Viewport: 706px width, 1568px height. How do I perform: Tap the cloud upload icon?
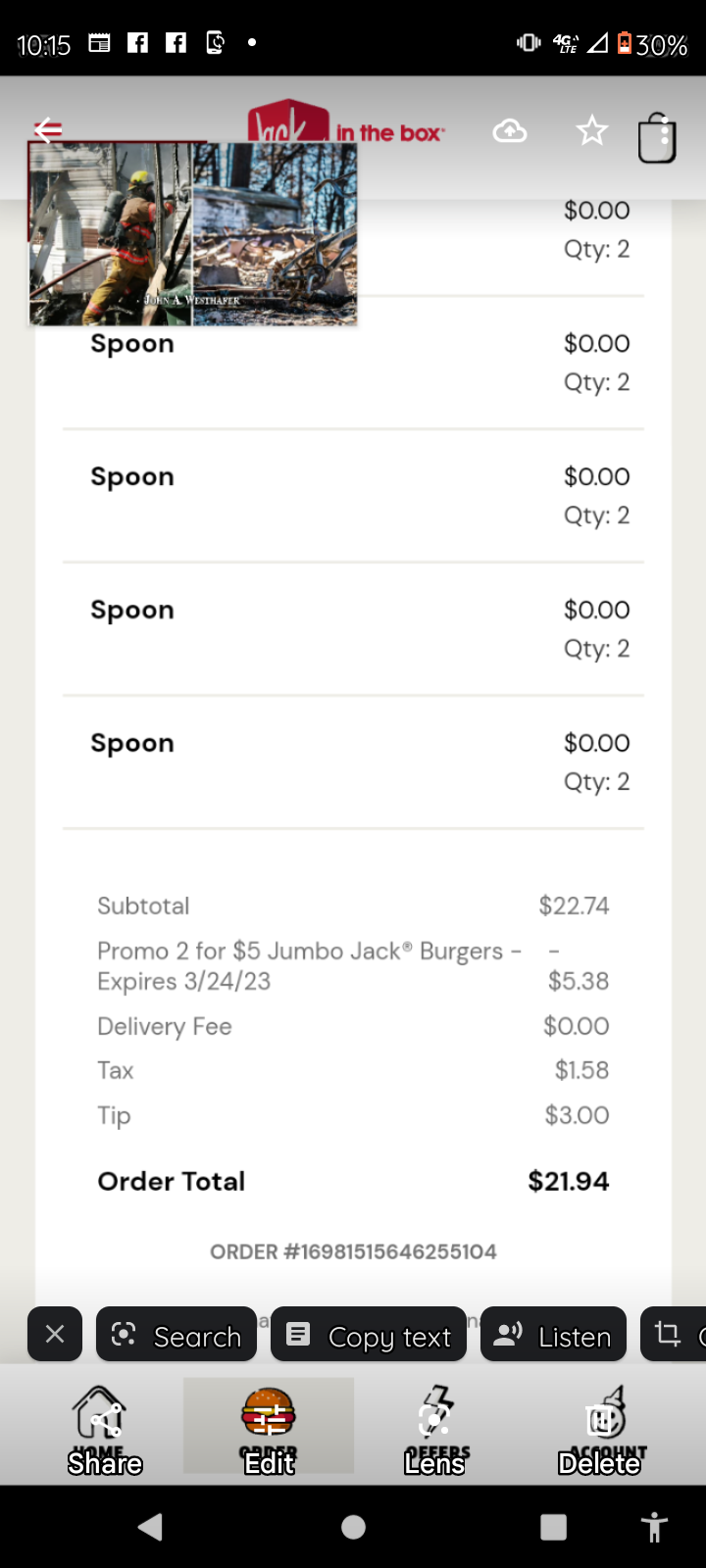pos(509,129)
